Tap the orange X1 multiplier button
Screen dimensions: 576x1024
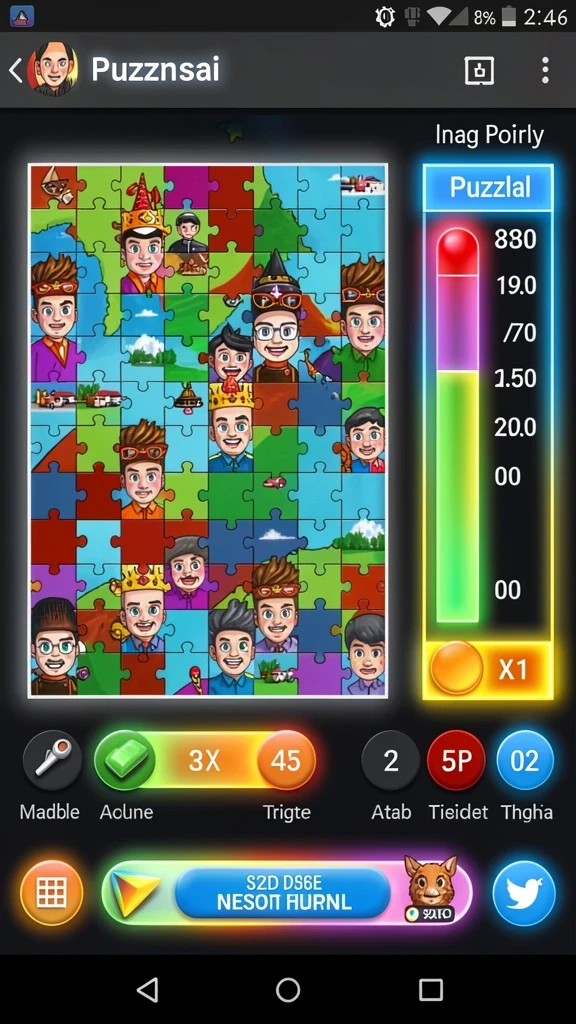pyautogui.click(x=488, y=669)
